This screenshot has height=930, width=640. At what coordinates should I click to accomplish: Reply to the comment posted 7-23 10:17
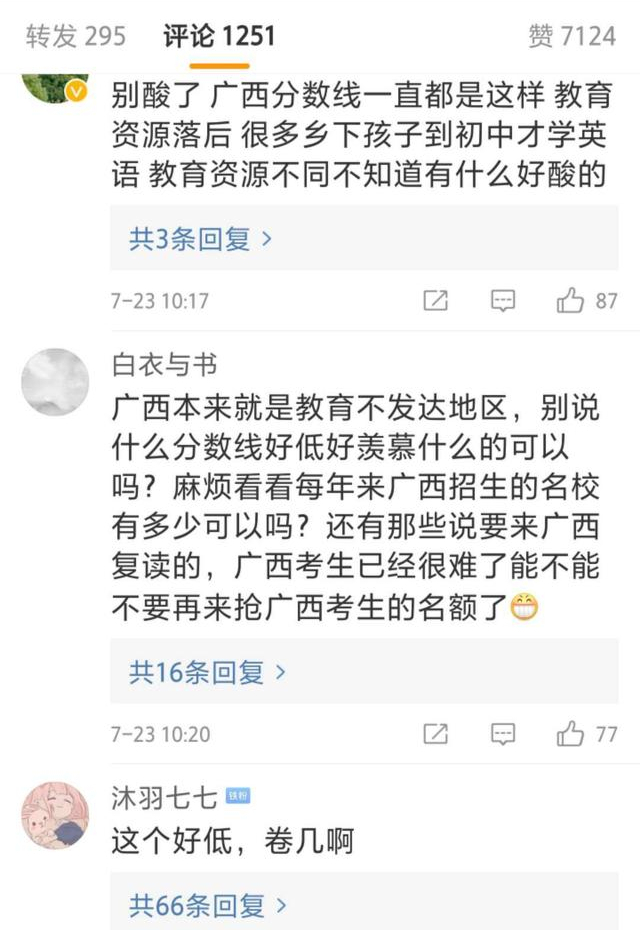click(x=503, y=300)
